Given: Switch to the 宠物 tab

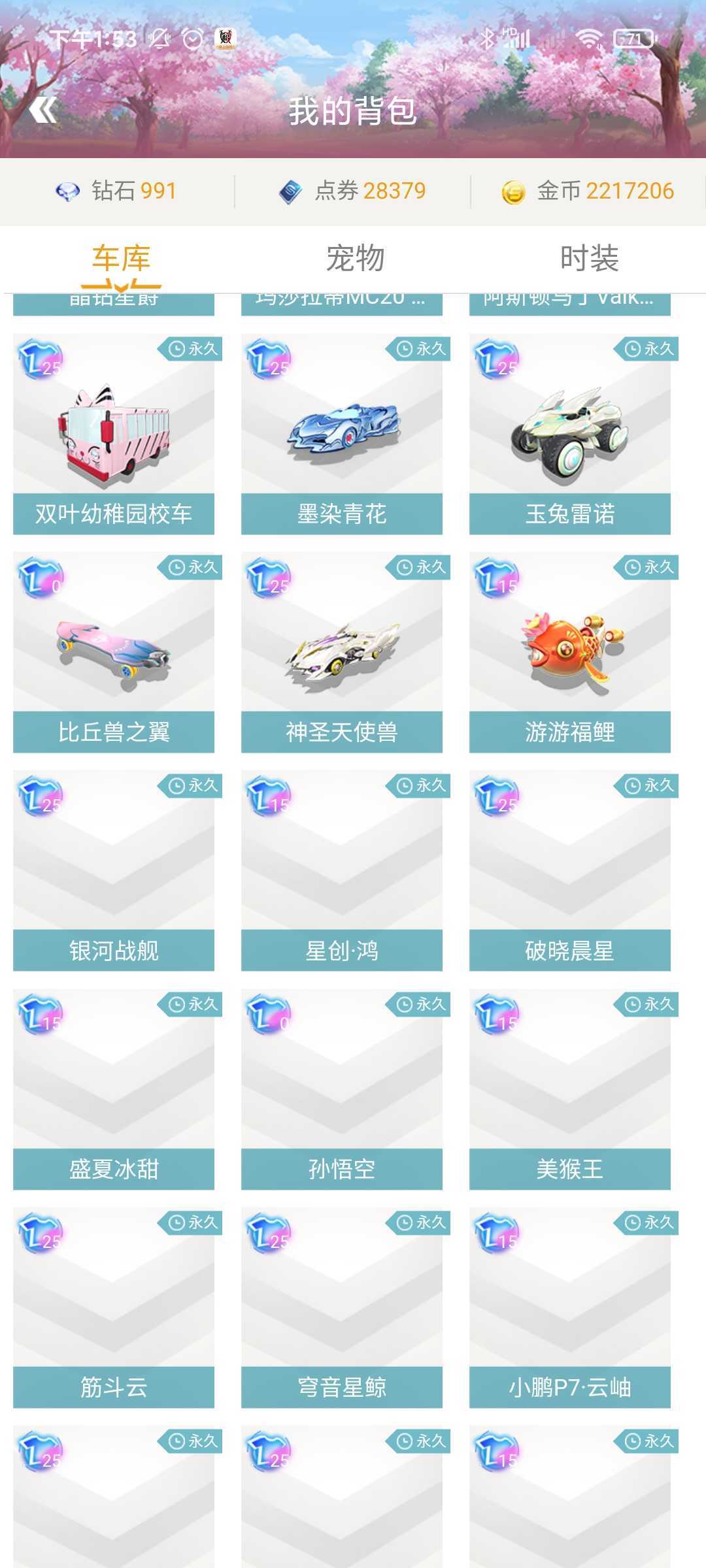Looking at the screenshot, I should [x=355, y=258].
